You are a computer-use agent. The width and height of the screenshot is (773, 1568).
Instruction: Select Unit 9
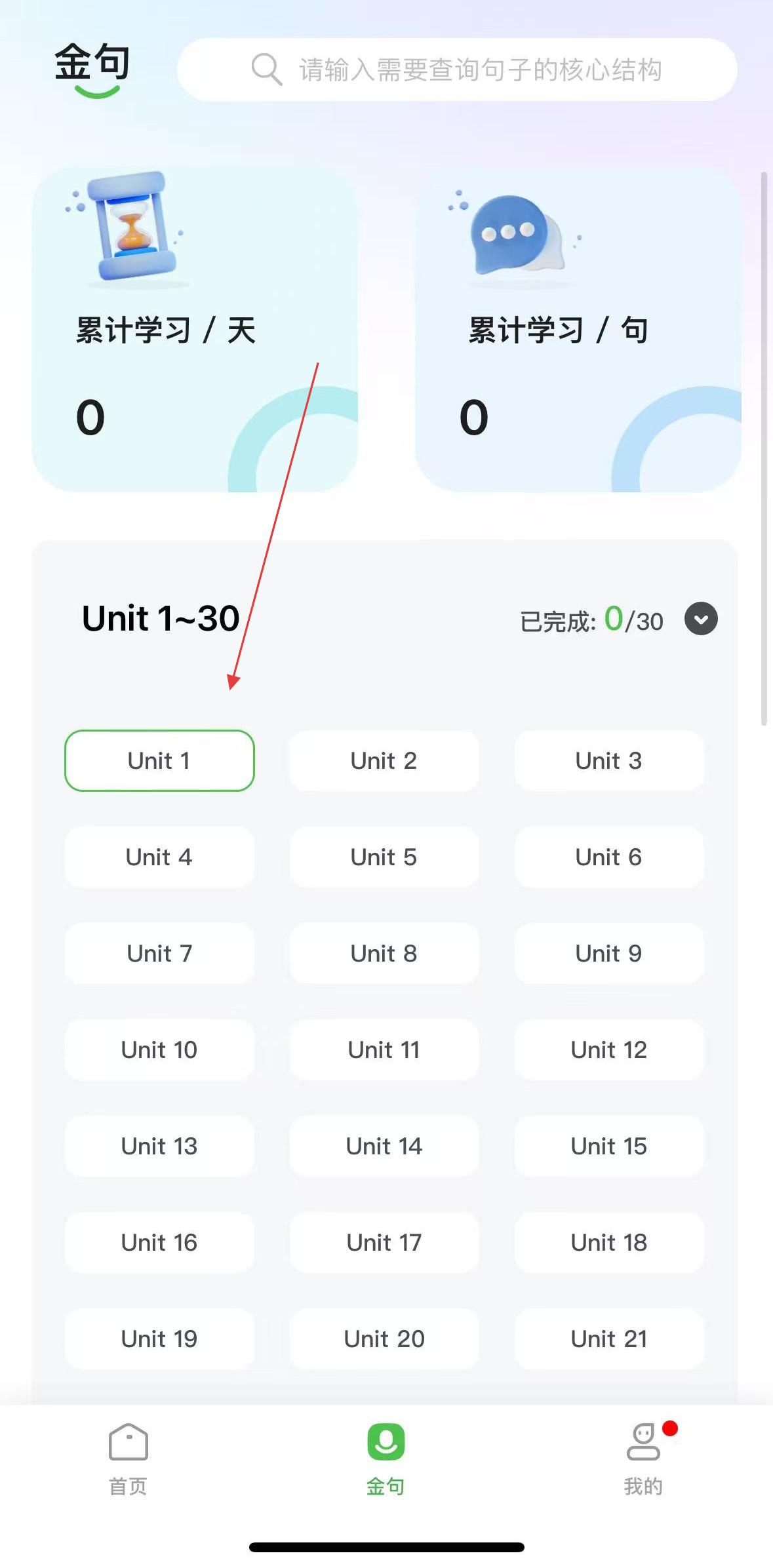pos(609,953)
